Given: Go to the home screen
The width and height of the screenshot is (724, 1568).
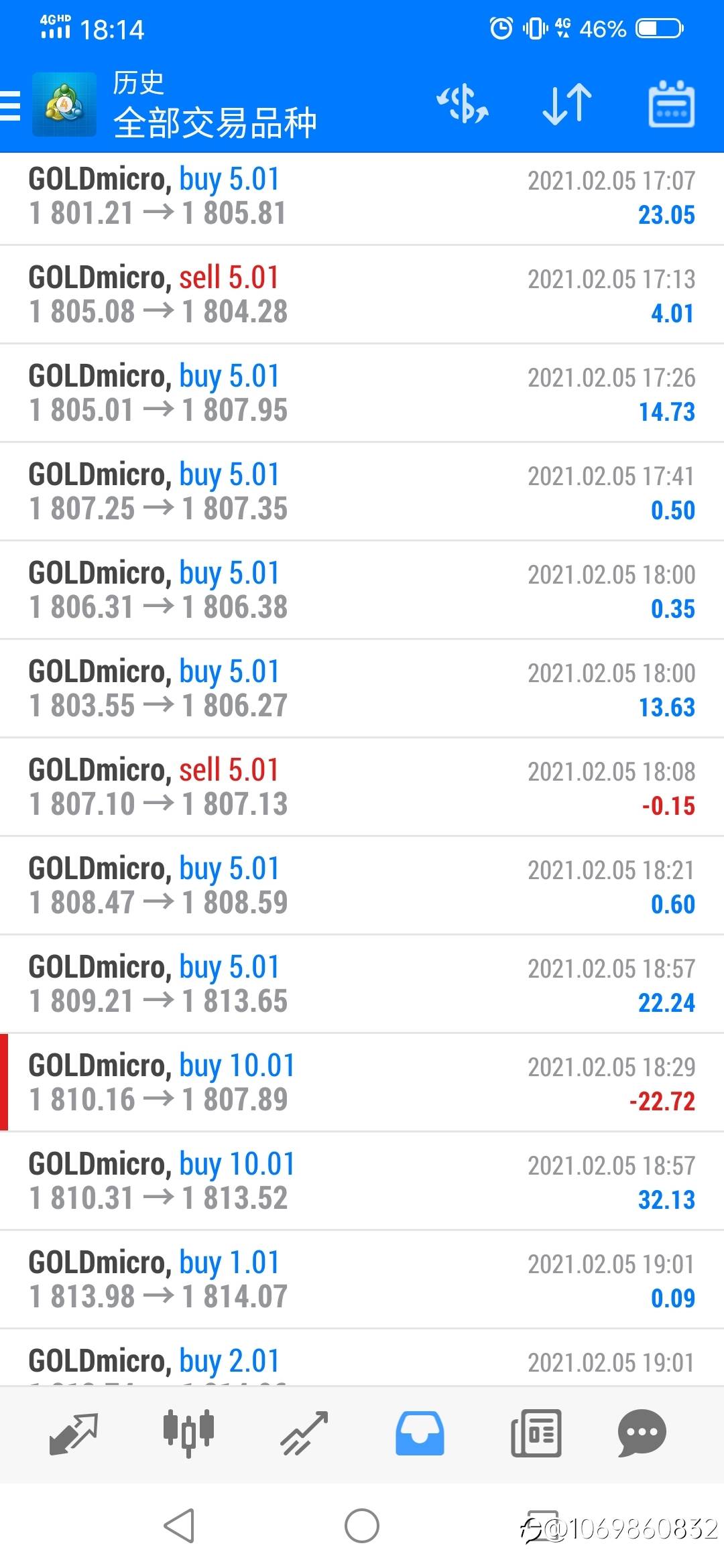Looking at the screenshot, I should tap(362, 1526).
